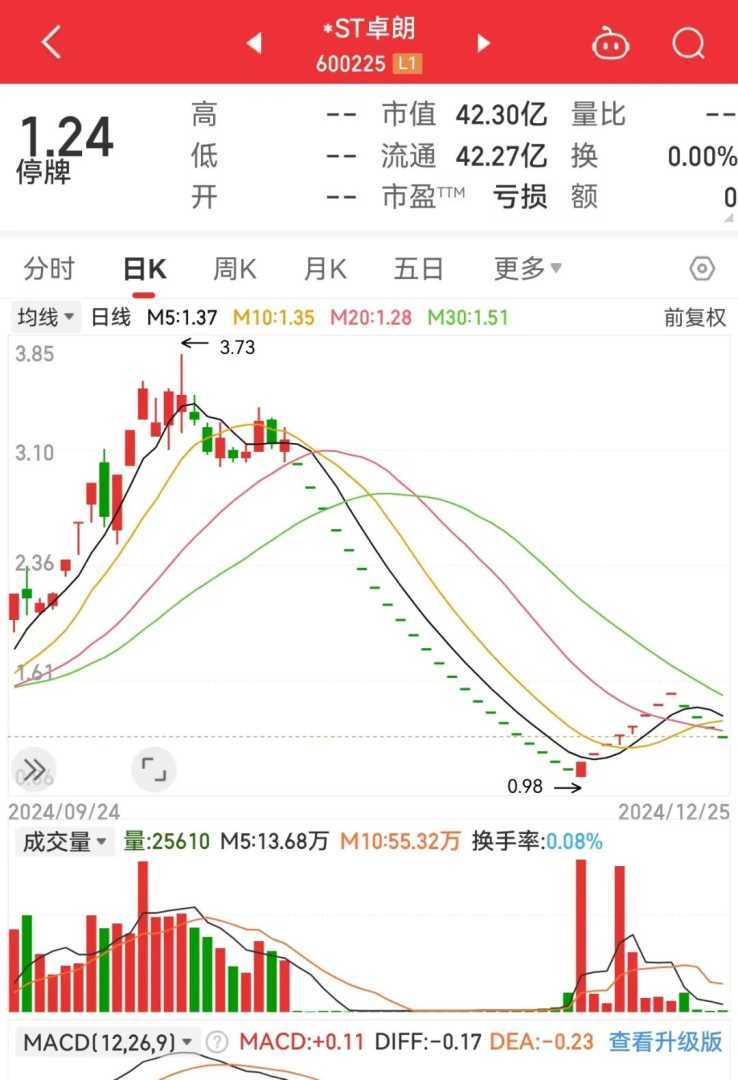Image resolution: width=738 pixels, height=1080 pixels.
Task: Open the 均线 indicator dropdown
Action: pos(46,318)
